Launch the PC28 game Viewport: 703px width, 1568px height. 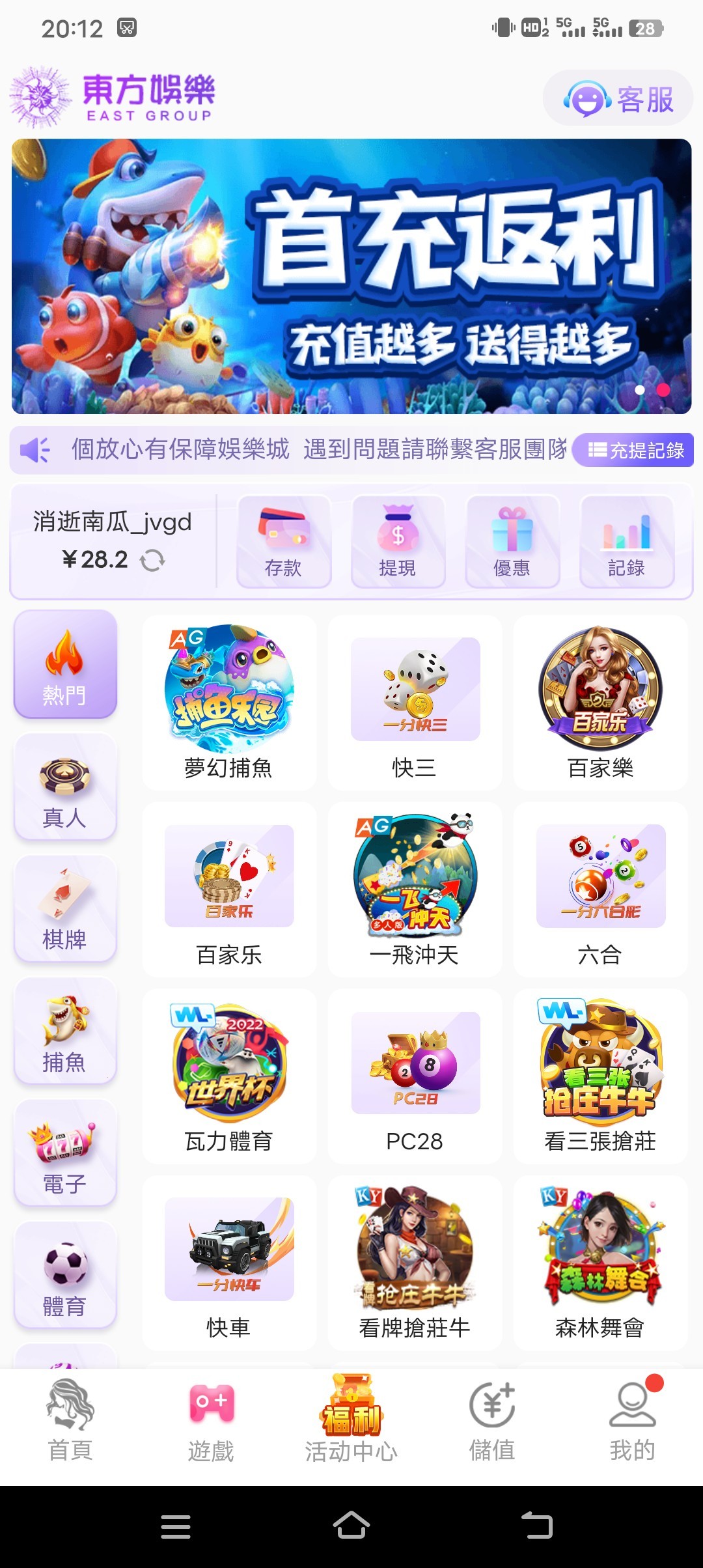[415, 1076]
